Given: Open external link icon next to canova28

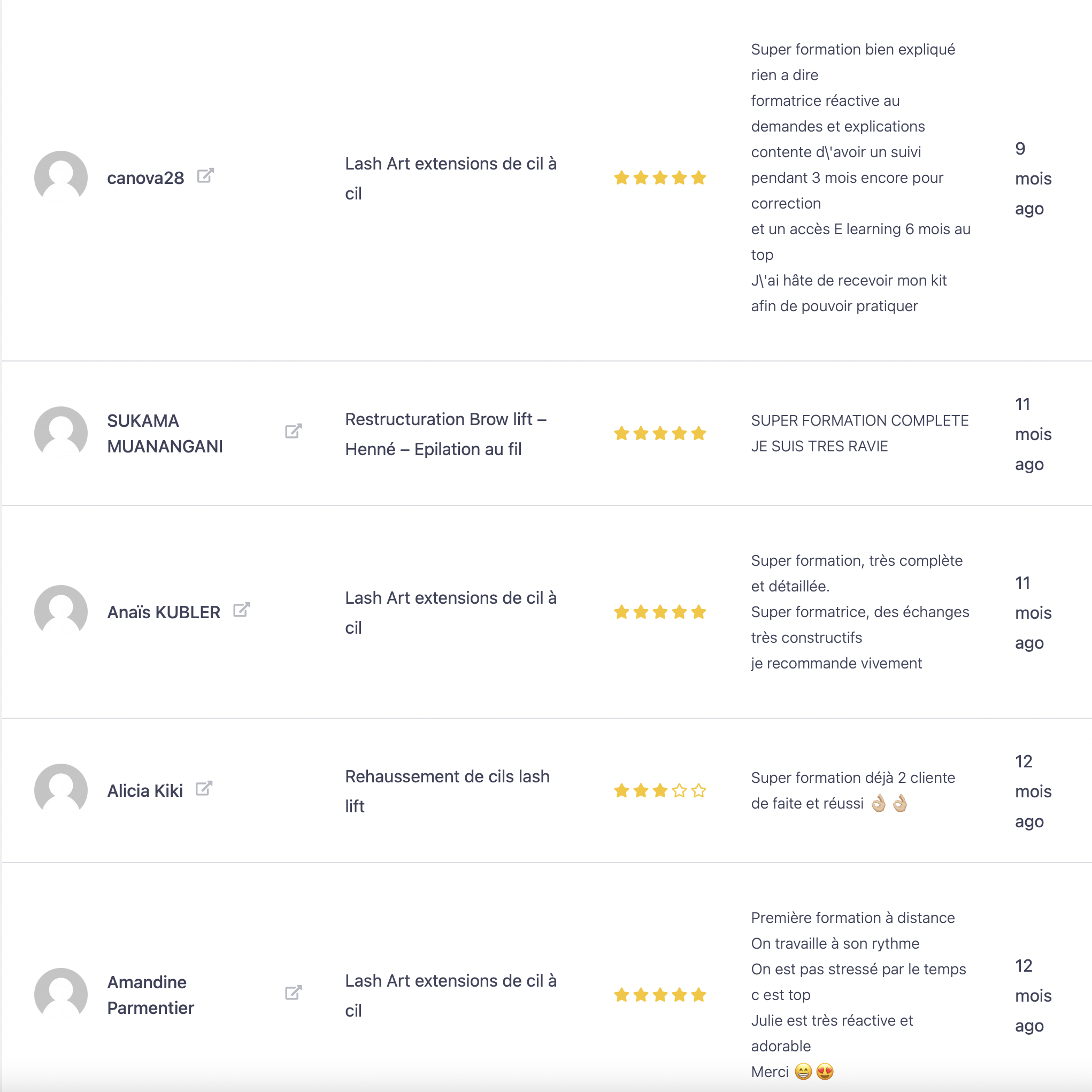Looking at the screenshot, I should (x=205, y=176).
